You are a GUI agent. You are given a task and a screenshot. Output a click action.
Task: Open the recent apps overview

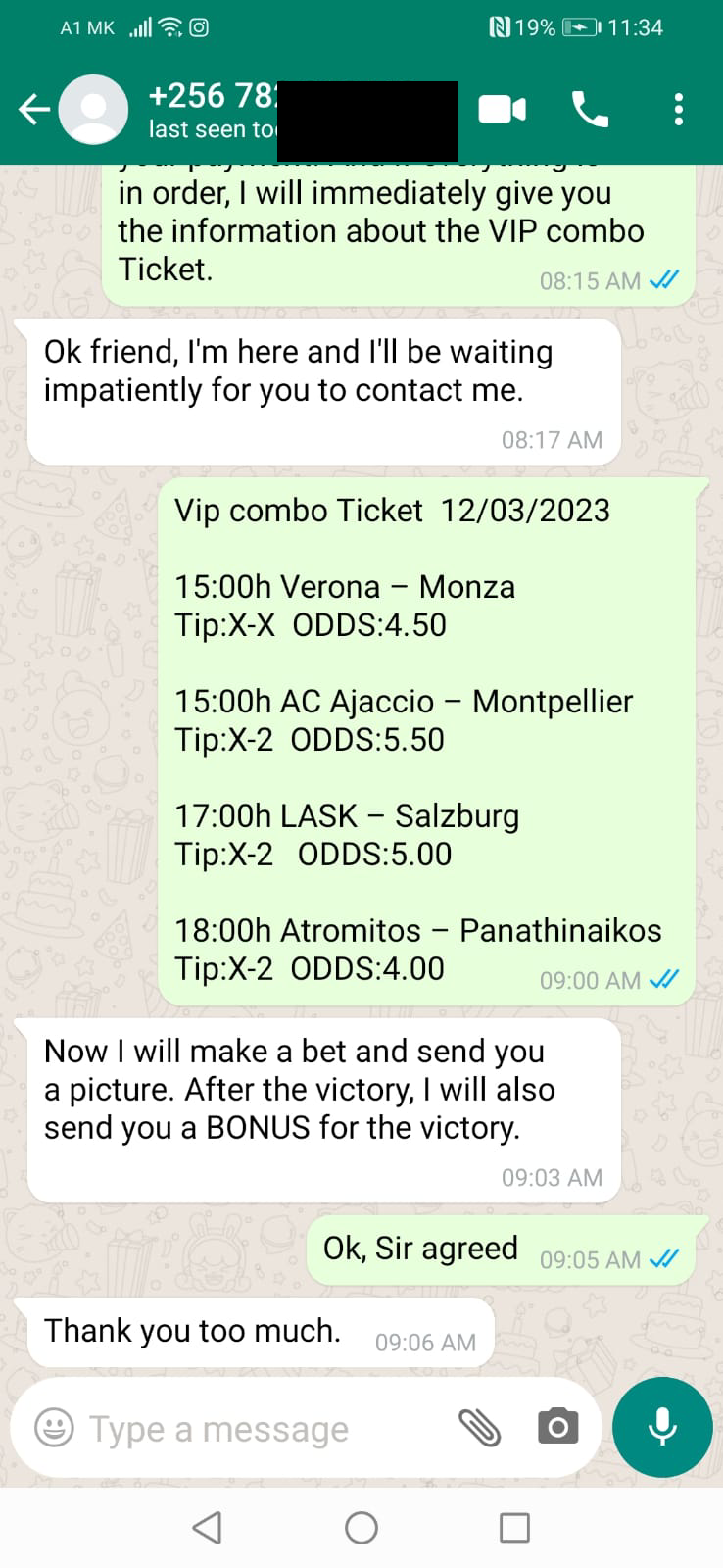click(x=514, y=1527)
